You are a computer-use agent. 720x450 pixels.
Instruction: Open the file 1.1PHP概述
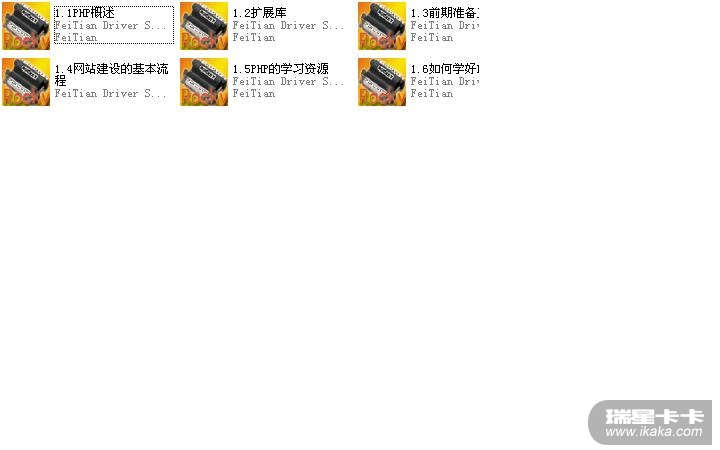(x=26, y=26)
